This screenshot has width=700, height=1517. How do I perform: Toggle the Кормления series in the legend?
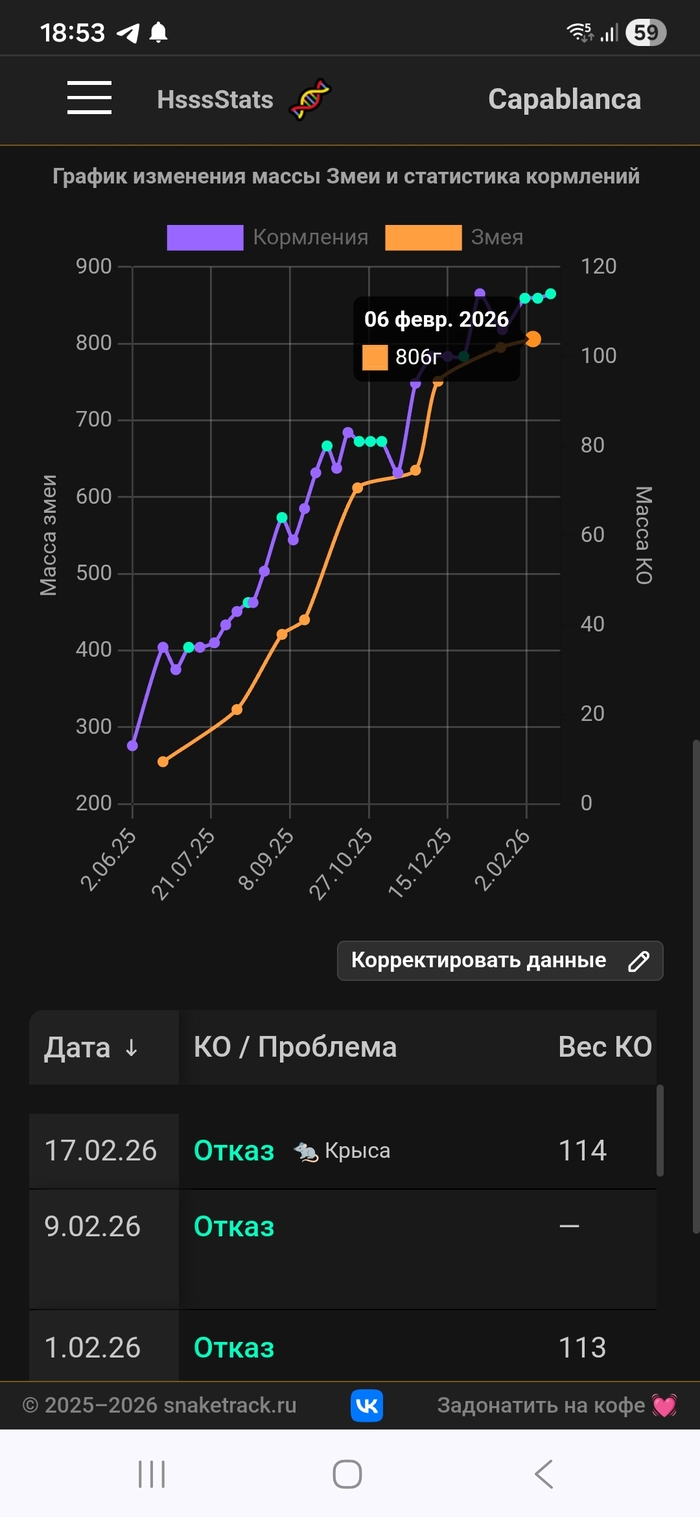pos(267,237)
